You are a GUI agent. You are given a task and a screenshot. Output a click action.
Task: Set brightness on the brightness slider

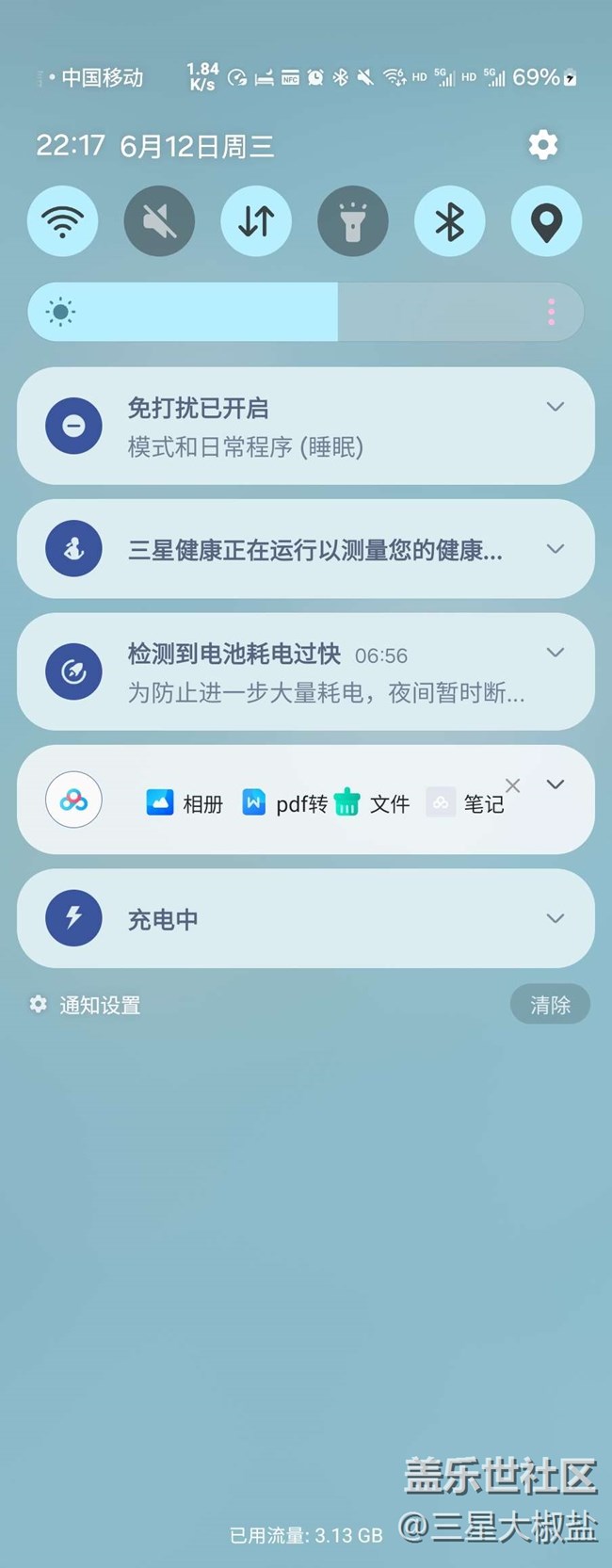(x=282, y=312)
